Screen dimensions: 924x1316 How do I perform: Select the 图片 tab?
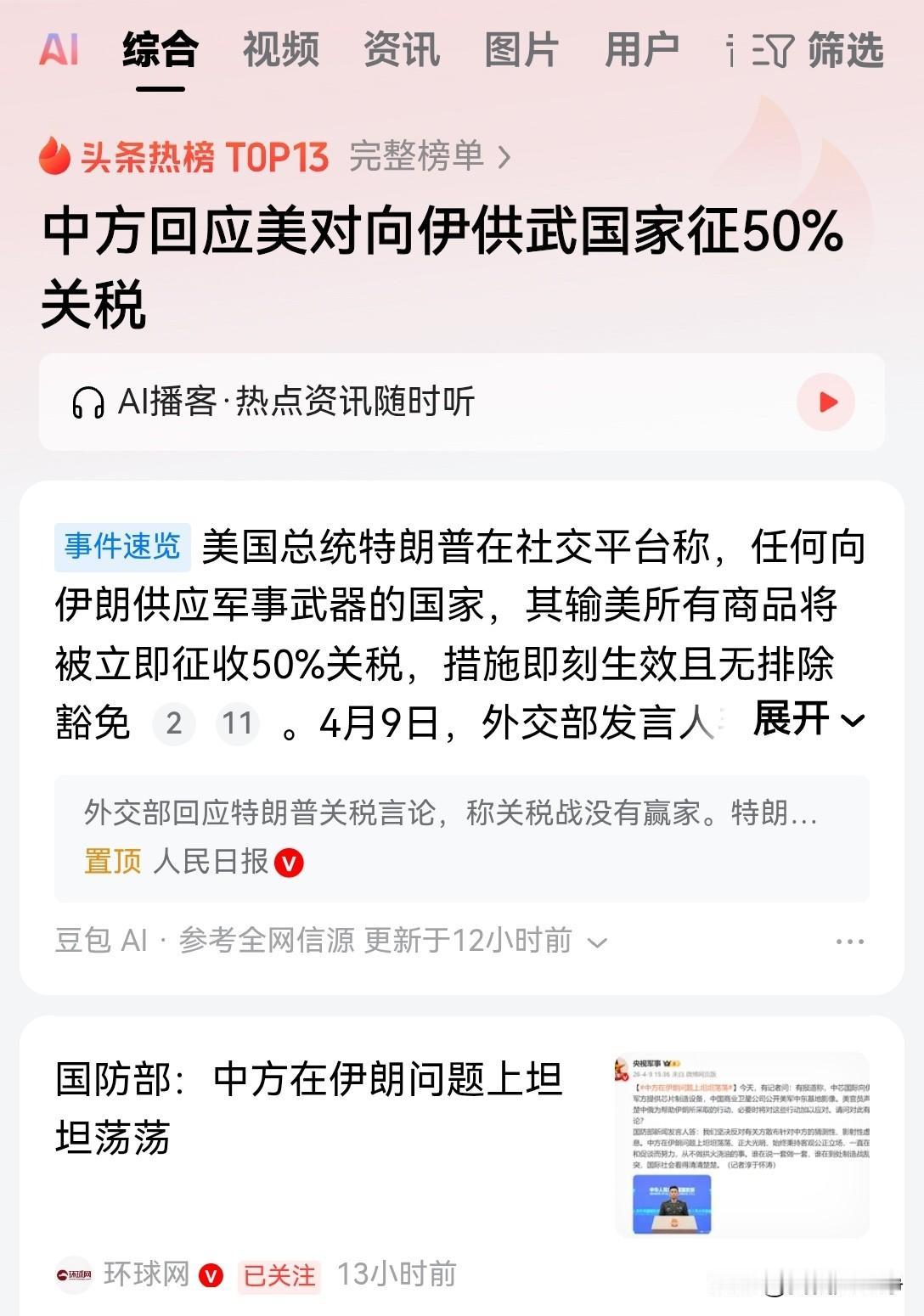[521, 53]
